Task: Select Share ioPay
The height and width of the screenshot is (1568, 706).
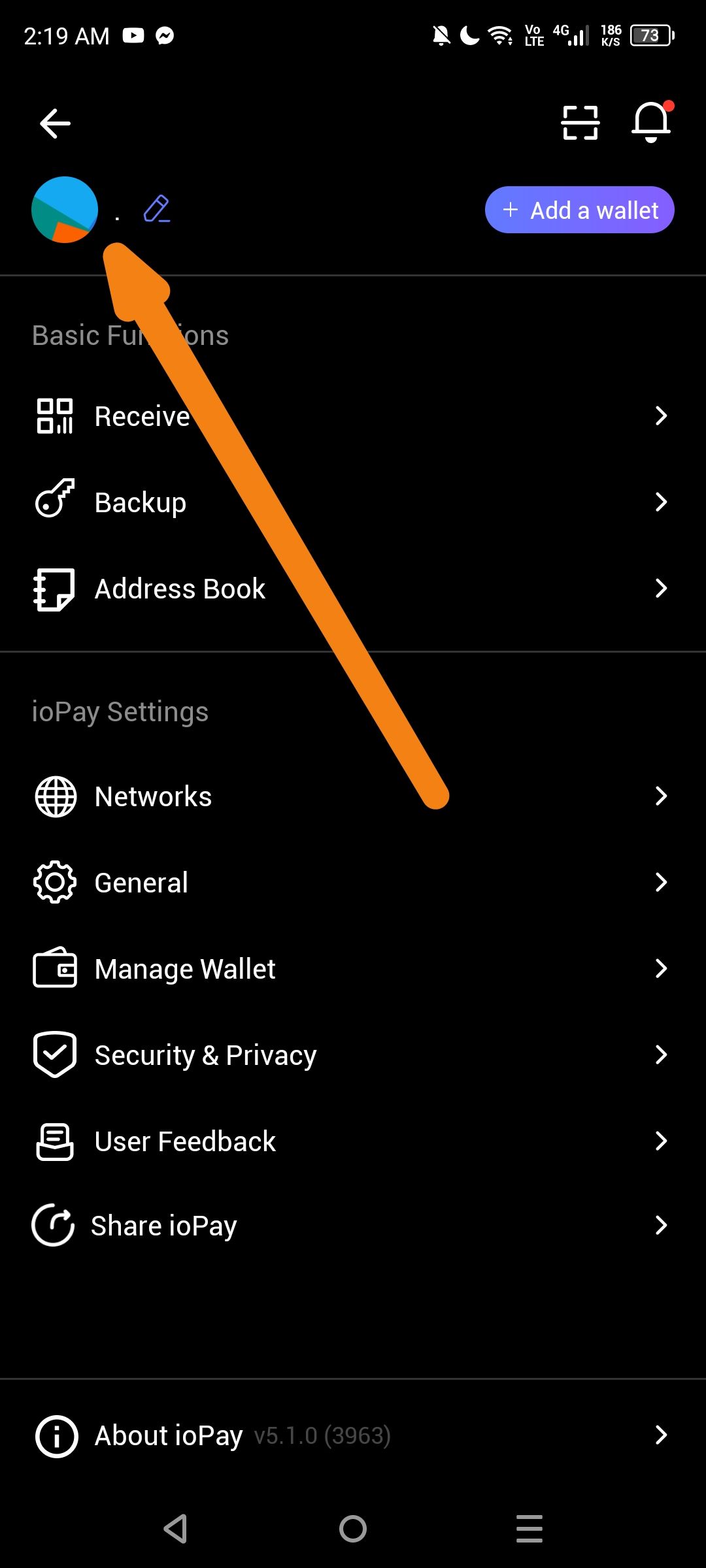Action: [353, 1225]
